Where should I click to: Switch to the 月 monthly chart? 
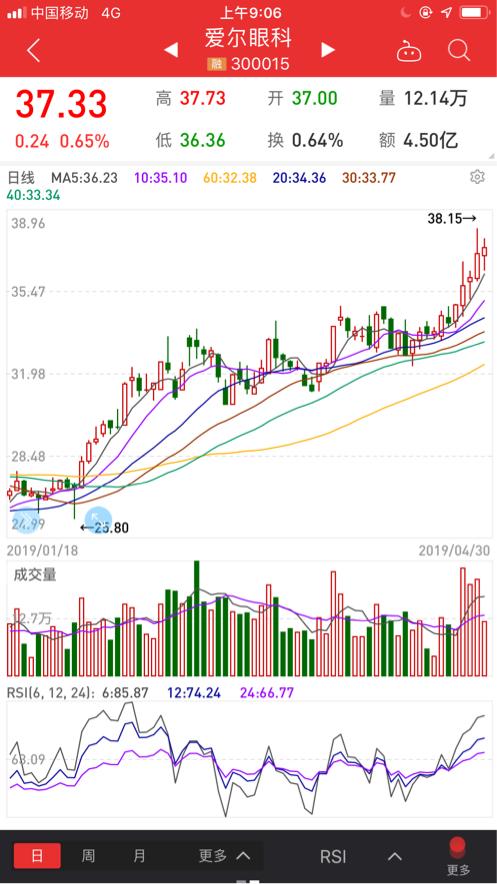139,856
